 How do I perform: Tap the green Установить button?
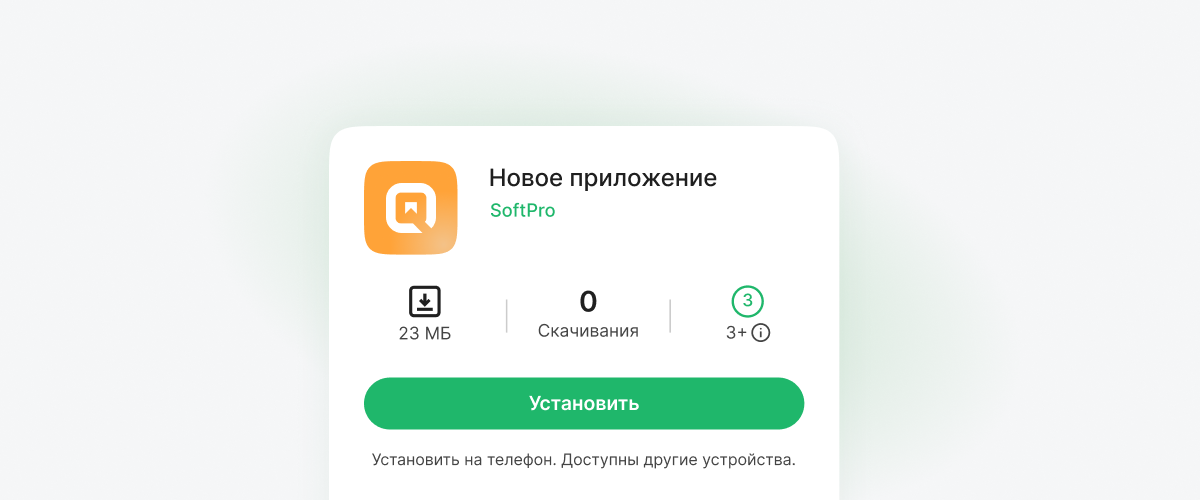click(x=584, y=403)
